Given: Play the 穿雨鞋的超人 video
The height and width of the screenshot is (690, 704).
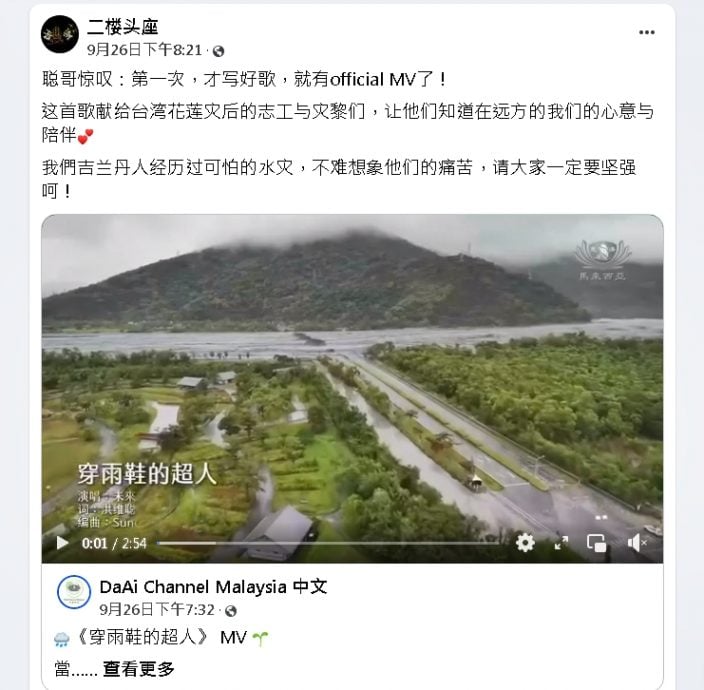Looking at the screenshot, I should point(62,543).
